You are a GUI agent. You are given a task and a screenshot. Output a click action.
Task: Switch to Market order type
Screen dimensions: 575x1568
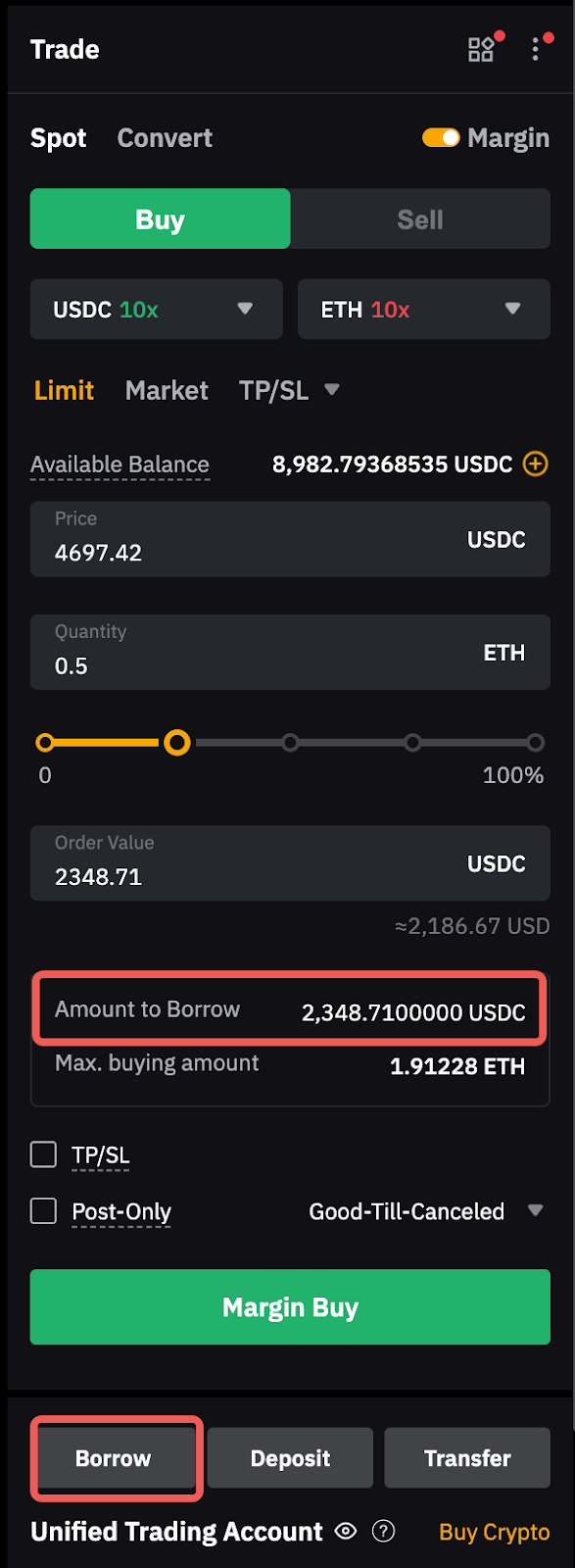pyautogui.click(x=167, y=391)
